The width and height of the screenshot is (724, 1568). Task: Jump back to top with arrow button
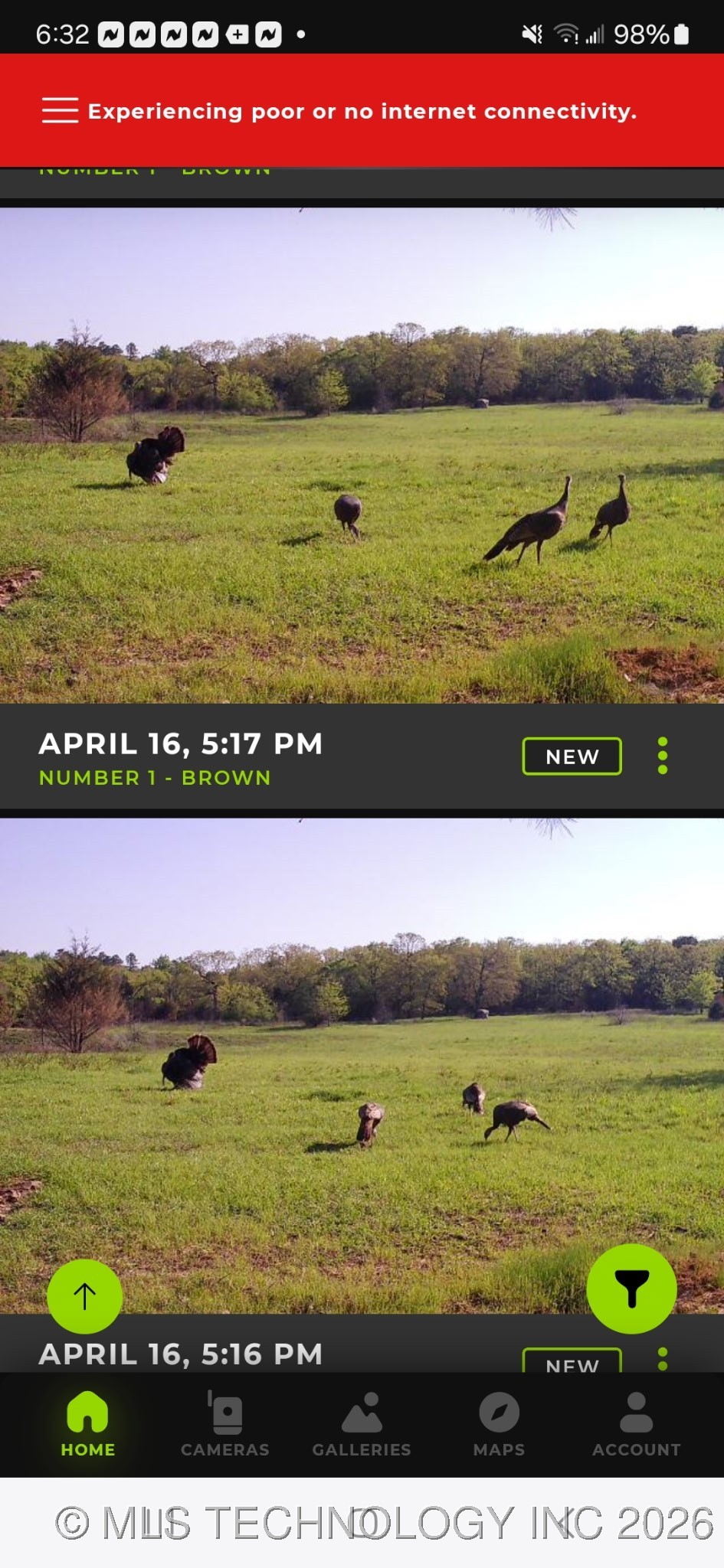pos(85,1296)
